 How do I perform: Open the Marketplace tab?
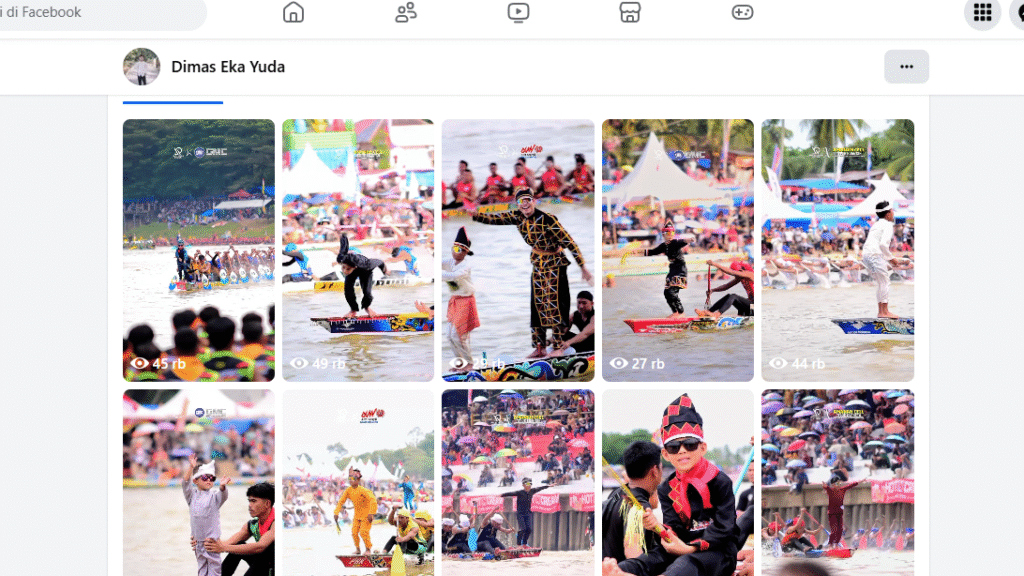pos(630,13)
